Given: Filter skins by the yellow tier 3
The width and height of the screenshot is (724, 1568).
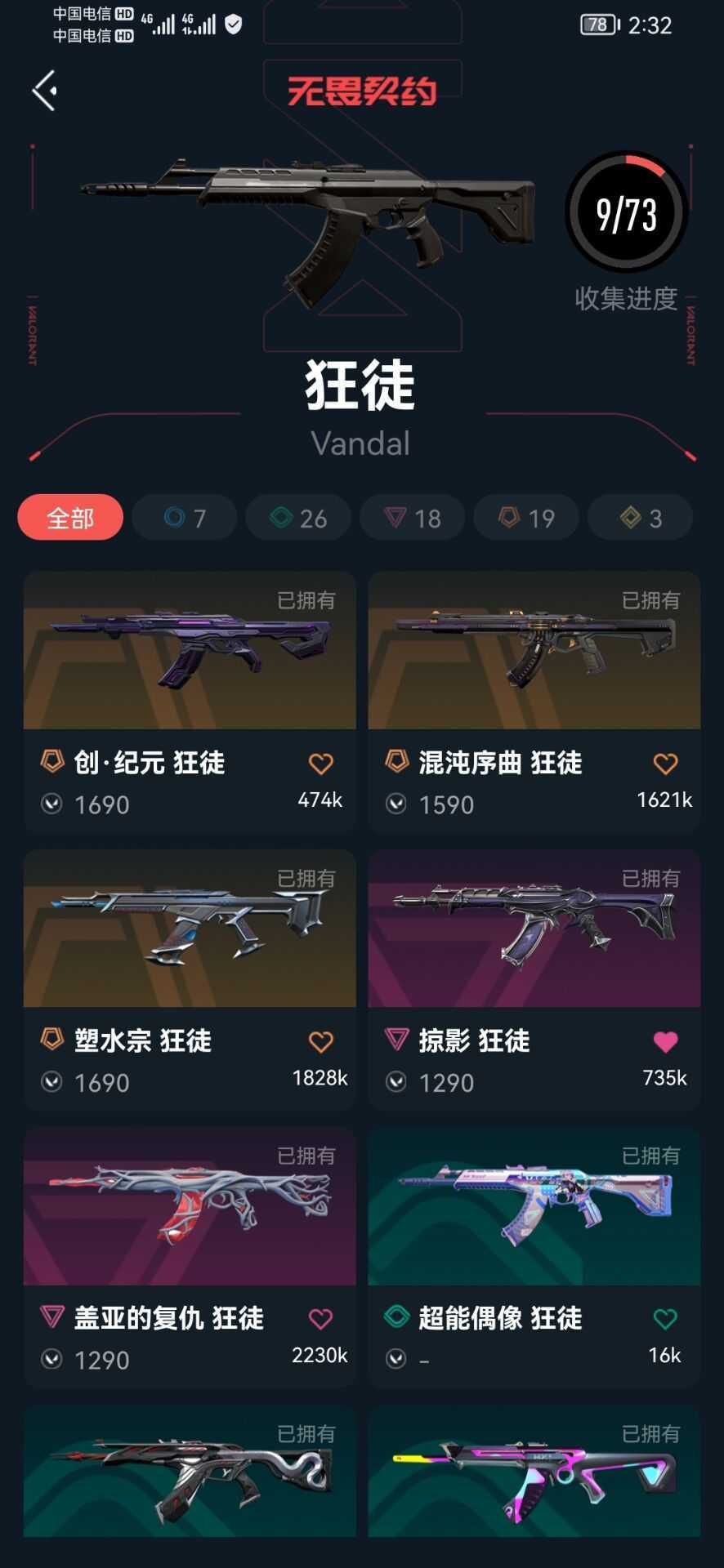Looking at the screenshot, I should tap(640, 518).
